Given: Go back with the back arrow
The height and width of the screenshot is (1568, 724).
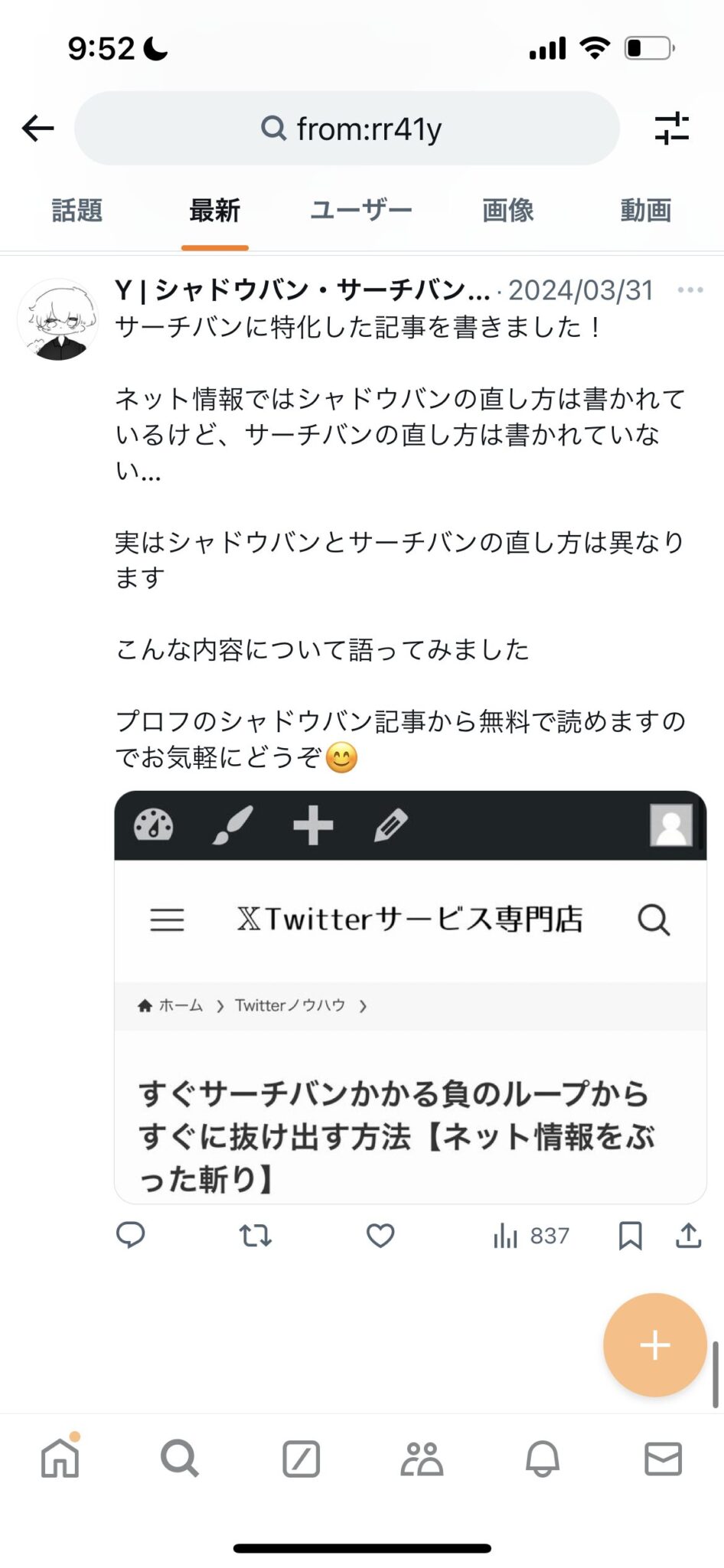Looking at the screenshot, I should coord(36,127).
